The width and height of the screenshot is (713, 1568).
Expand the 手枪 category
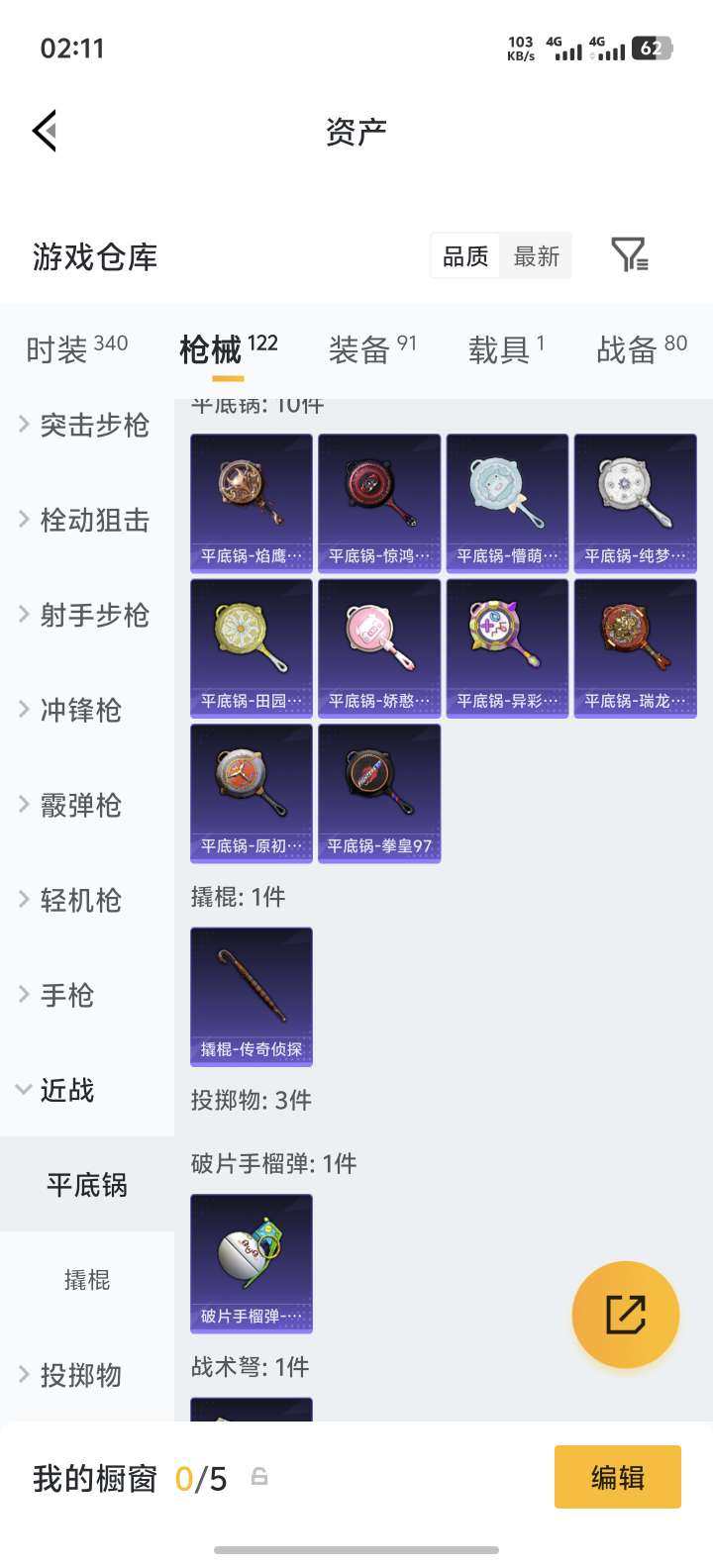click(x=67, y=995)
